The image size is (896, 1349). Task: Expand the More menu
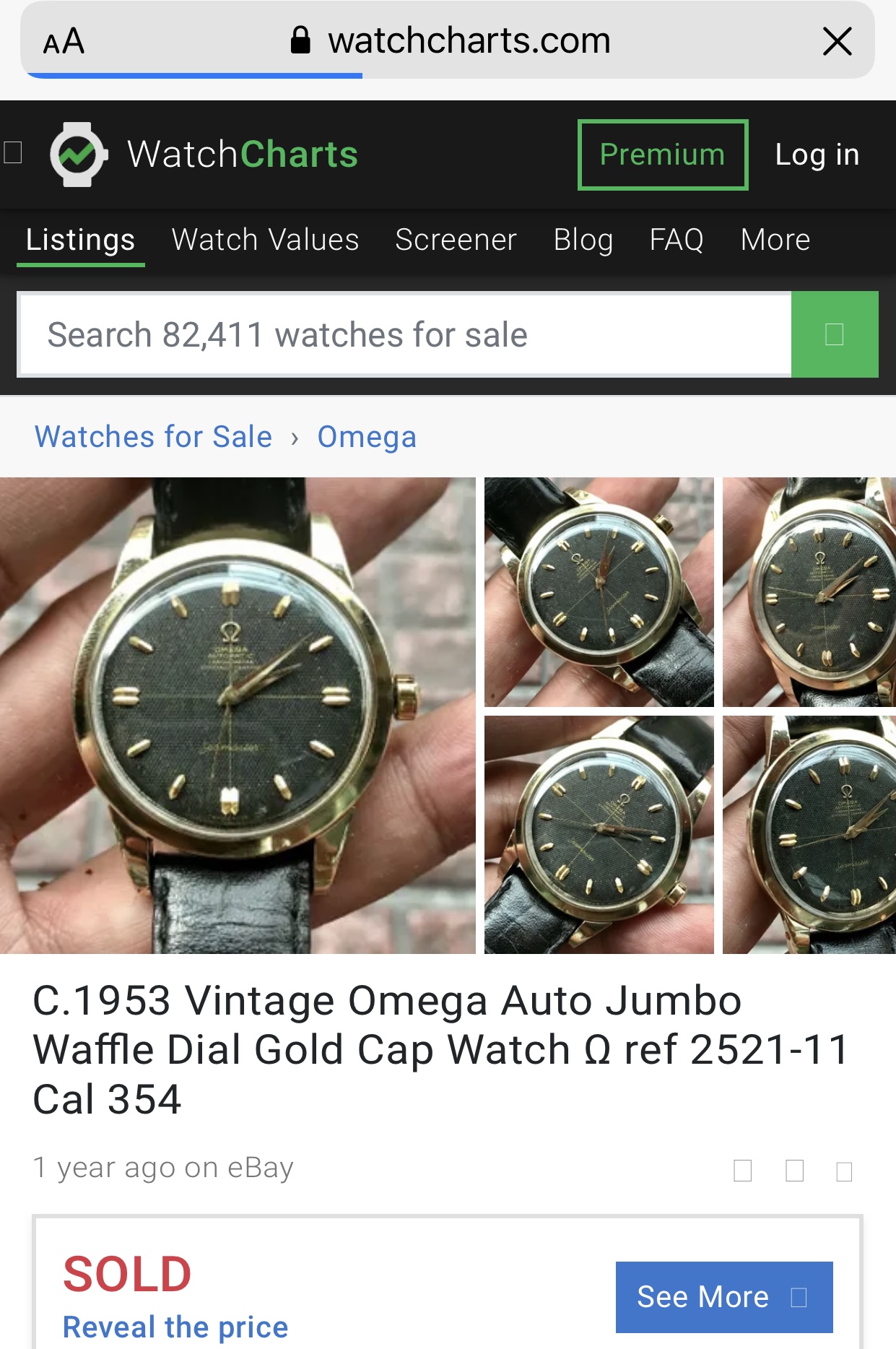pyautogui.click(x=775, y=240)
